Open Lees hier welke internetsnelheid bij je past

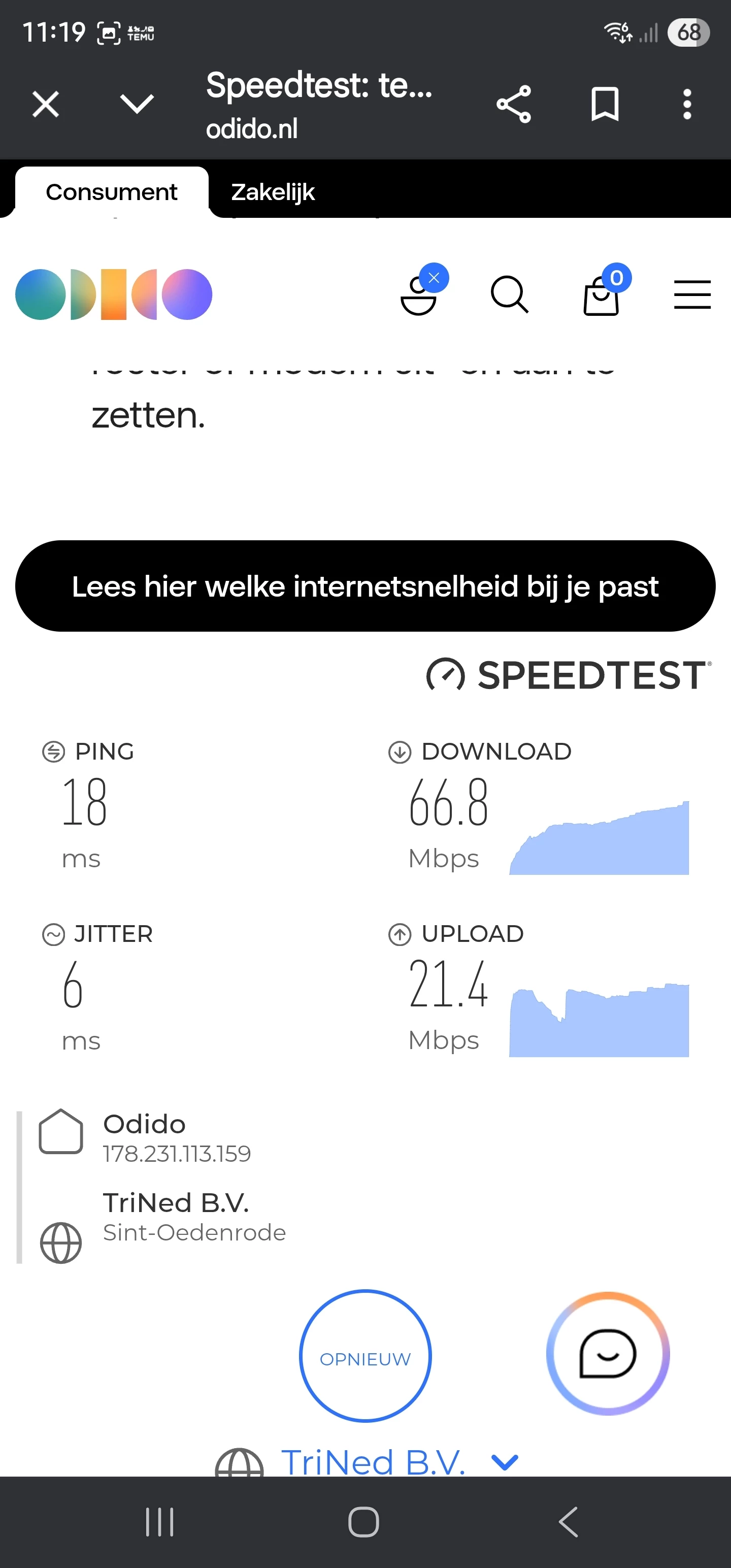click(365, 586)
